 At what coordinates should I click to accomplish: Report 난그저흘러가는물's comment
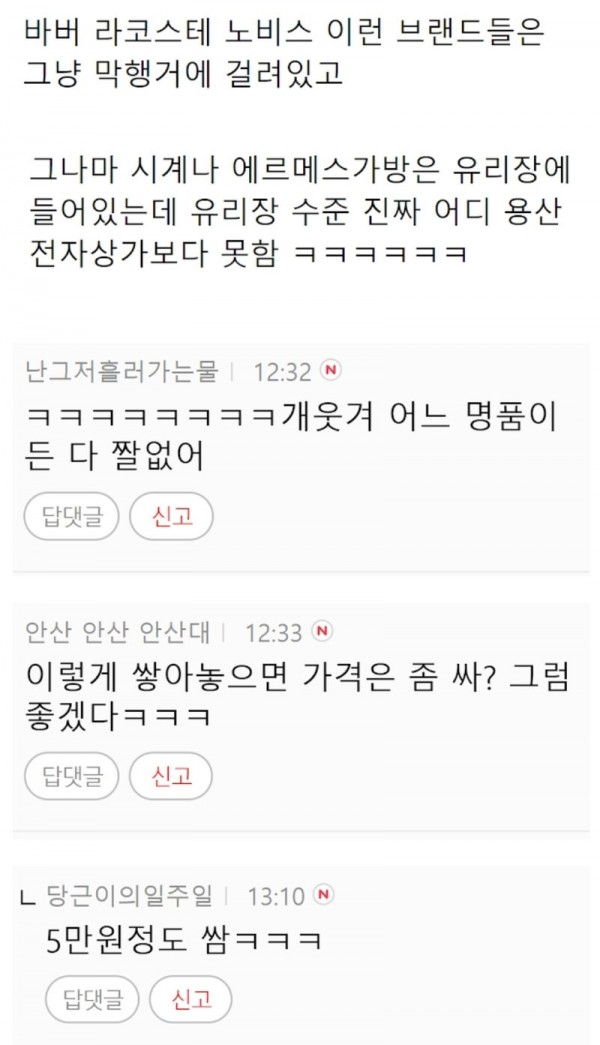[x=171, y=516]
